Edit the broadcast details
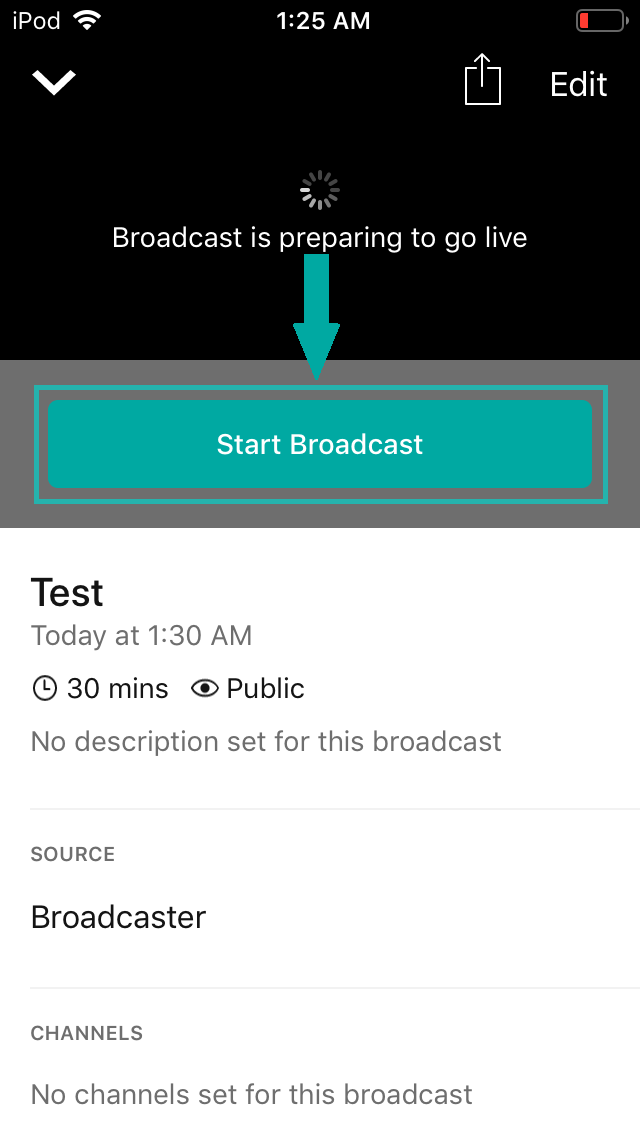This screenshot has width=640, height=1136. [578, 85]
